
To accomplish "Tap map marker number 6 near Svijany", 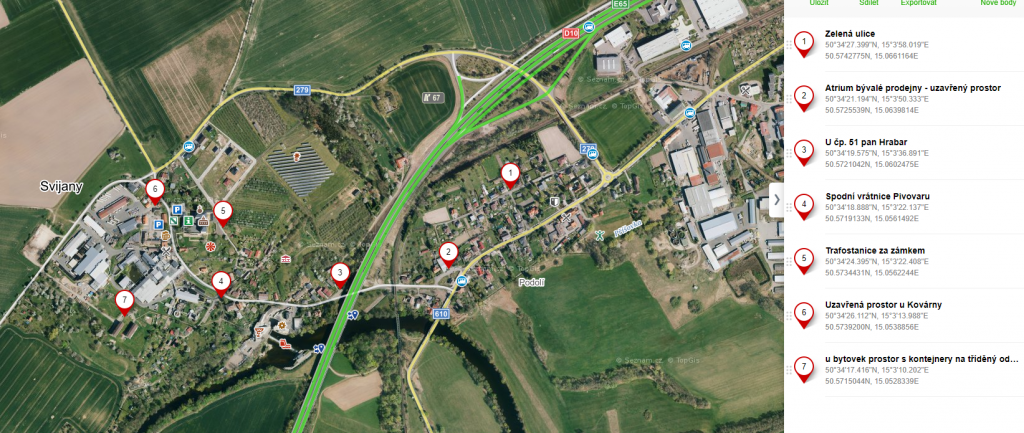I will pyautogui.click(x=154, y=189).
